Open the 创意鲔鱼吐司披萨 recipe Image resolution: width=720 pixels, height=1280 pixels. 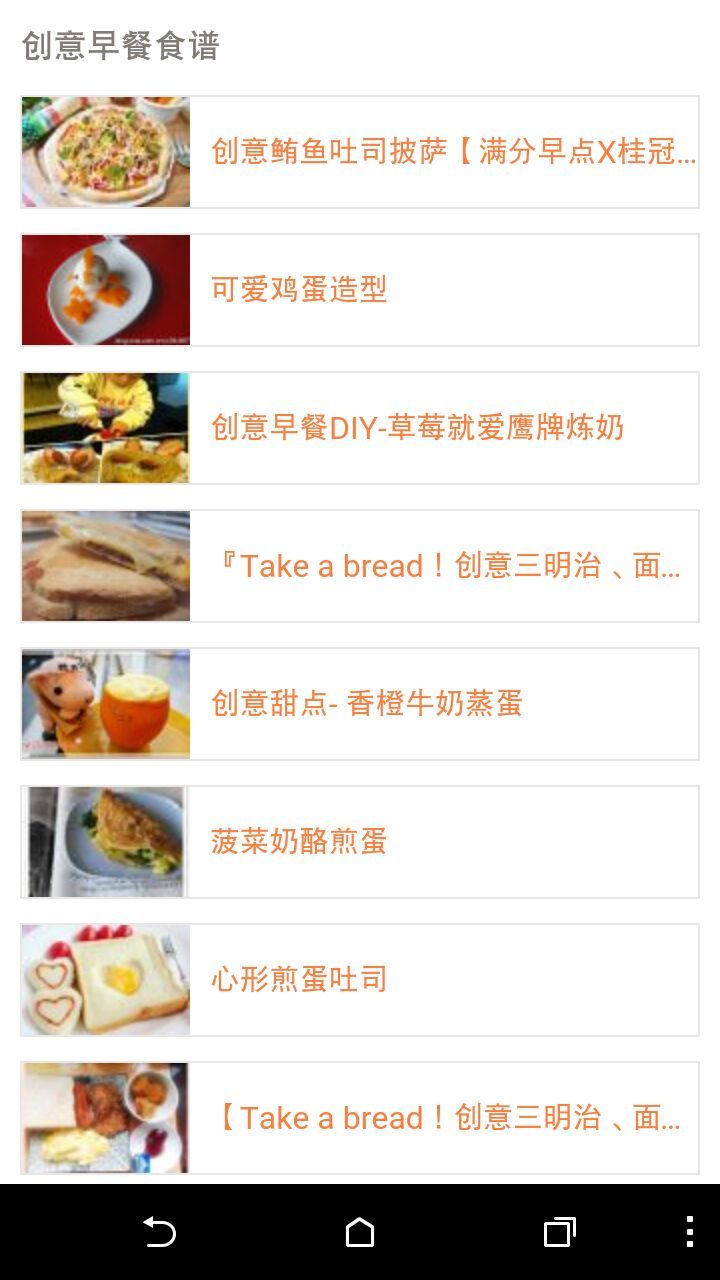pyautogui.click(x=360, y=152)
